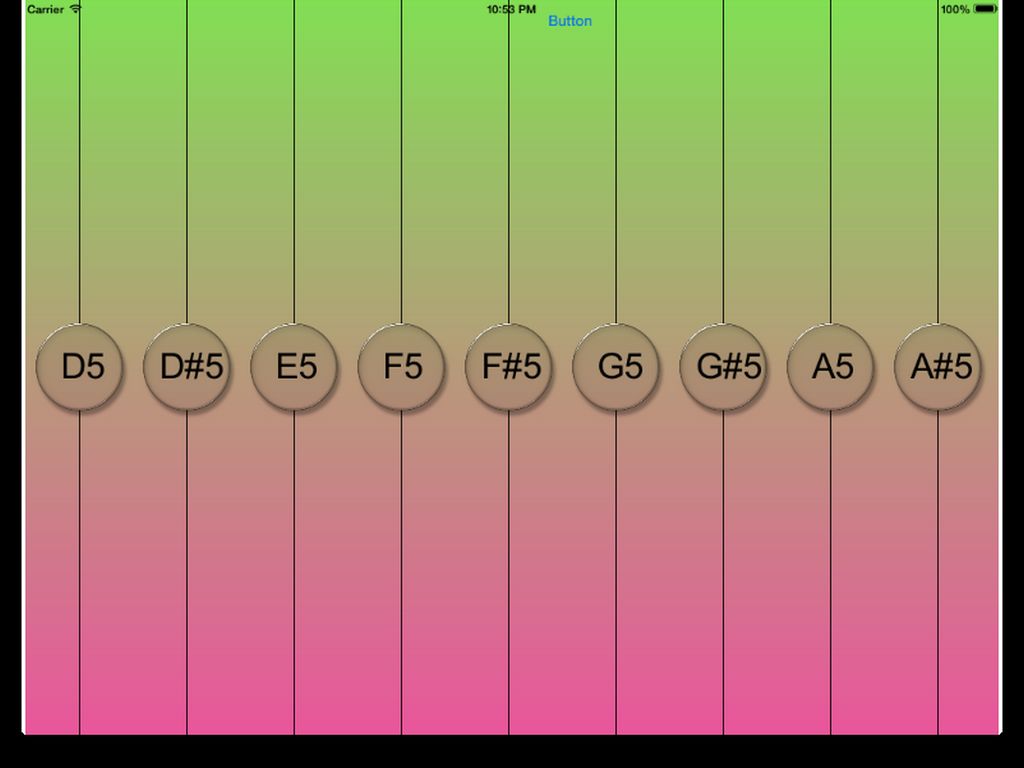Play the F#5 note
The height and width of the screenshot is (768, 1024).
[509, 366]
